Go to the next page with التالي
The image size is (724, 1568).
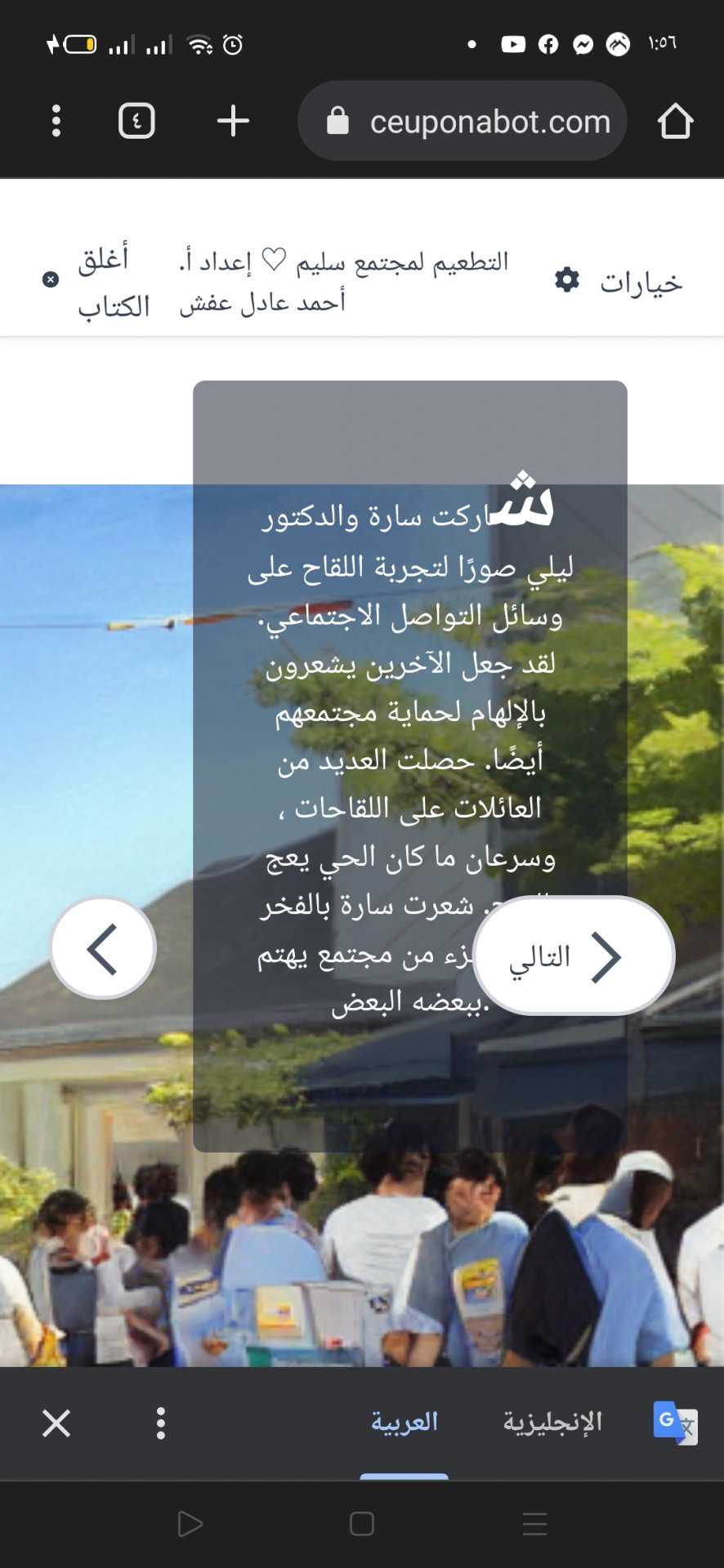pos(574,955)
